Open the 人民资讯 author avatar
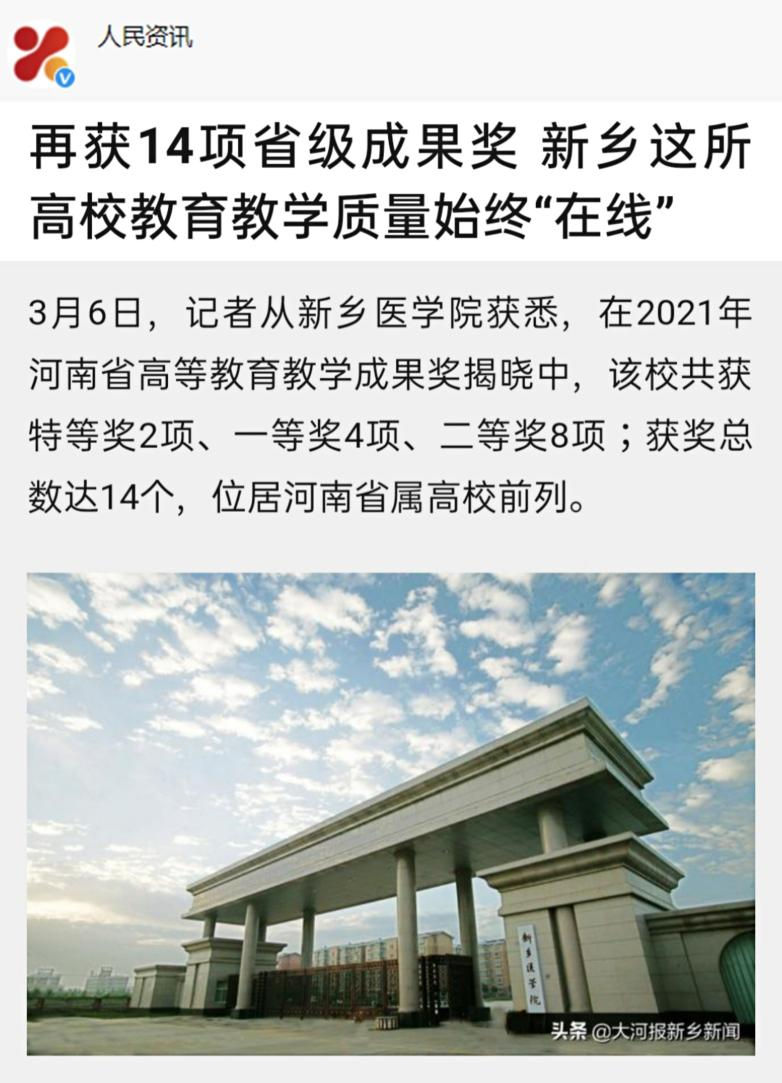Viewport: 782px width, 1083px height. pos(41,53)
